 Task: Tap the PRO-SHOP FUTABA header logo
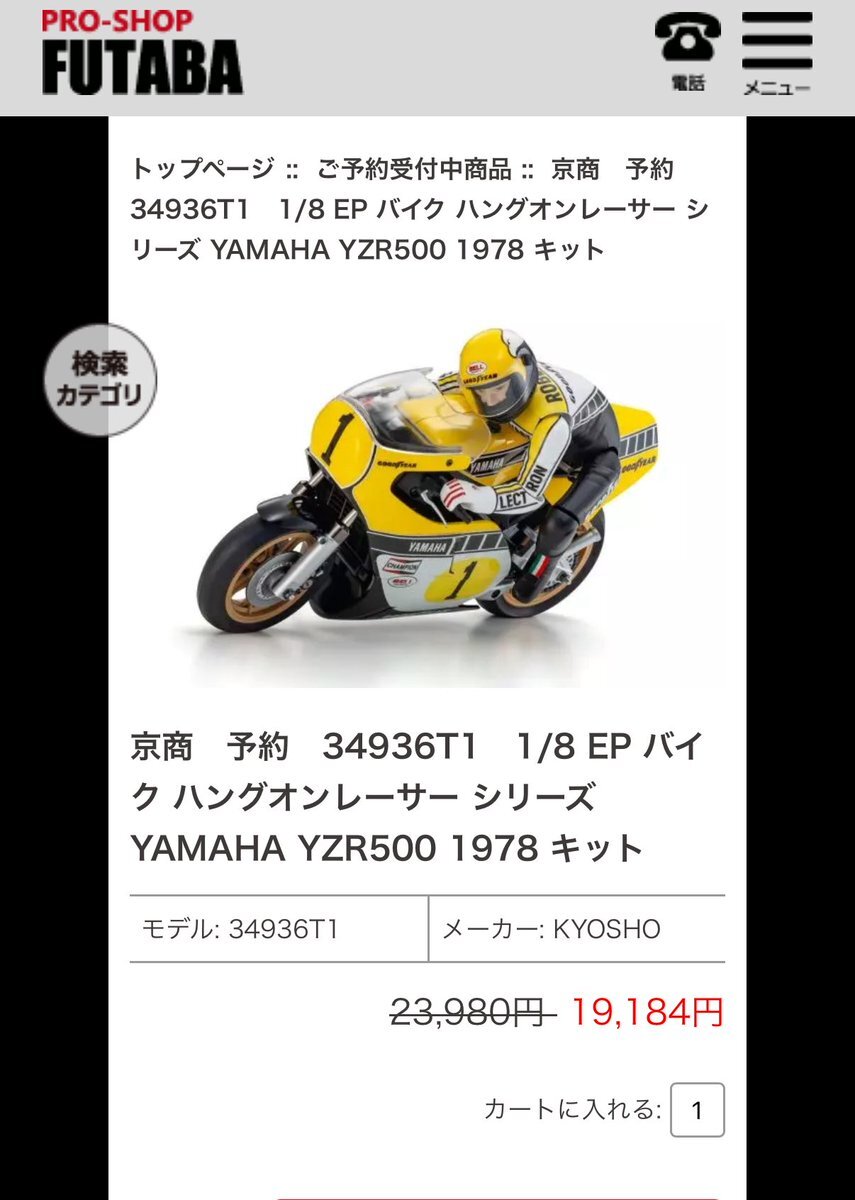141,54
